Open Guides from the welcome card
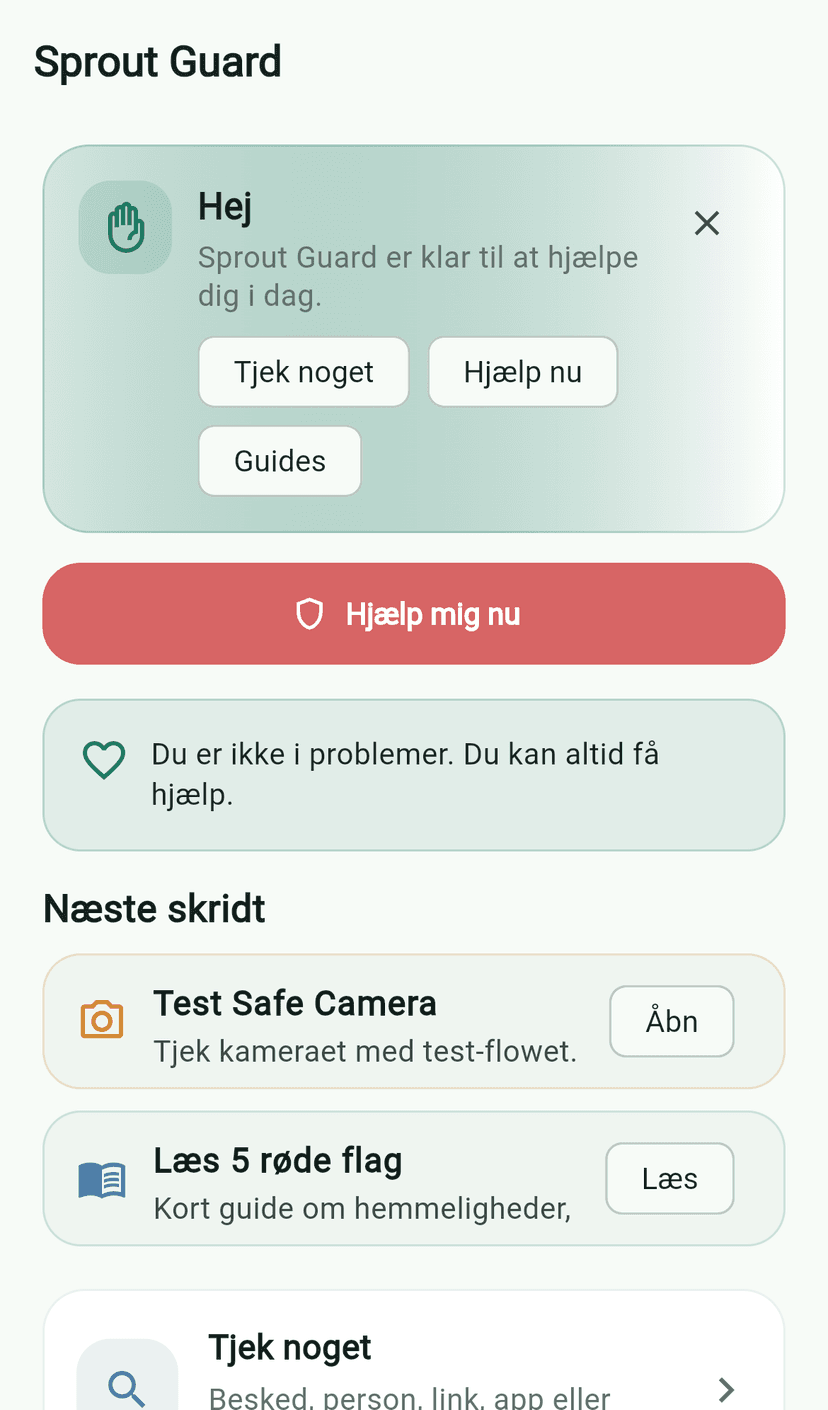 [x=280, y=461]
